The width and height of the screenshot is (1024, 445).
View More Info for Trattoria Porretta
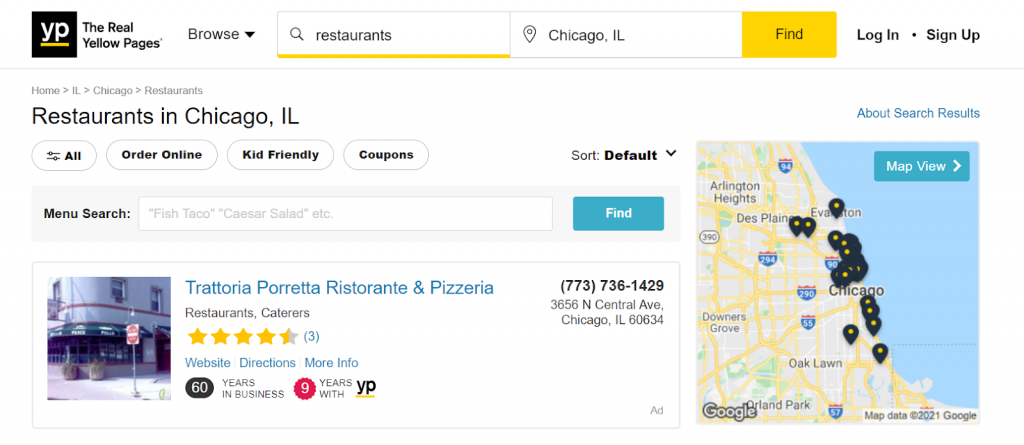[x=331, y=363]
